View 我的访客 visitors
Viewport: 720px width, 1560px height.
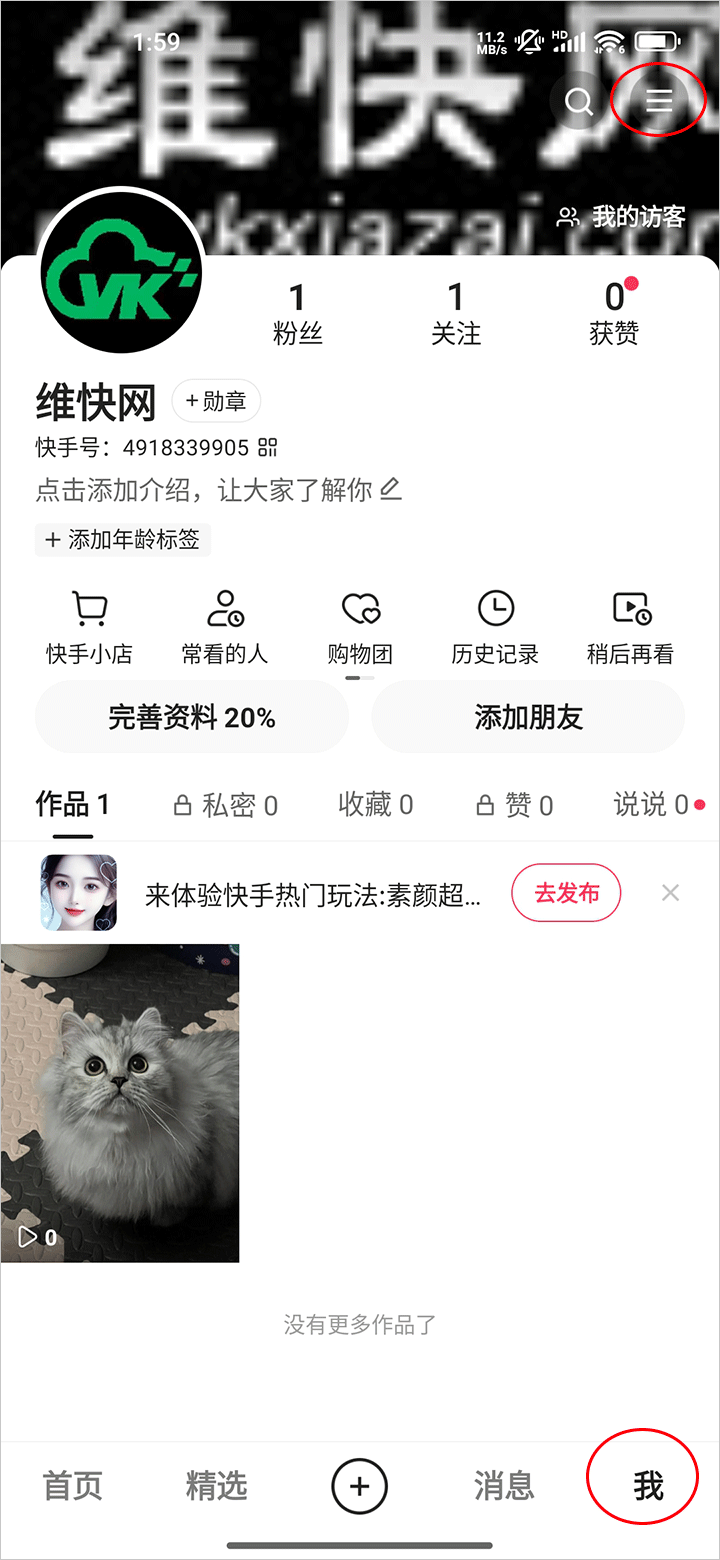[x=622, y=216]
